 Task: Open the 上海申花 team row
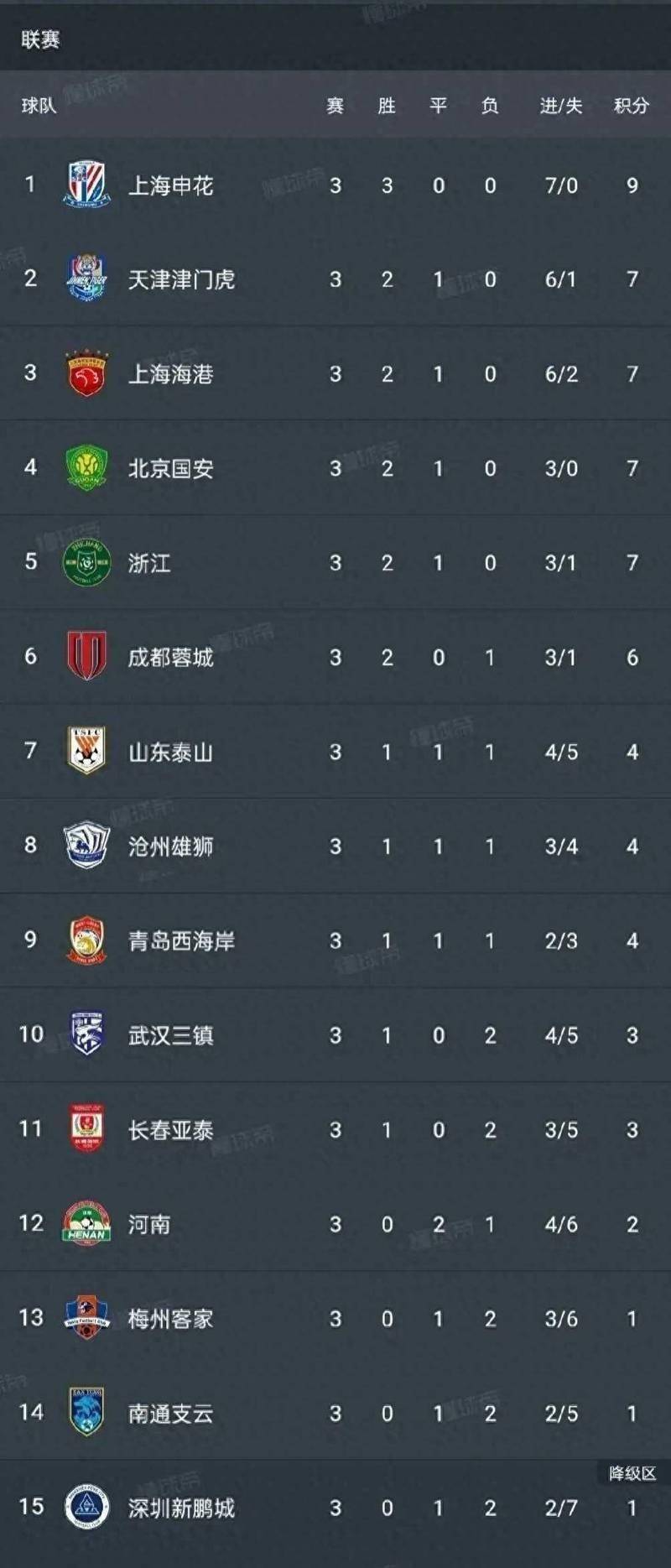[170, 185]
